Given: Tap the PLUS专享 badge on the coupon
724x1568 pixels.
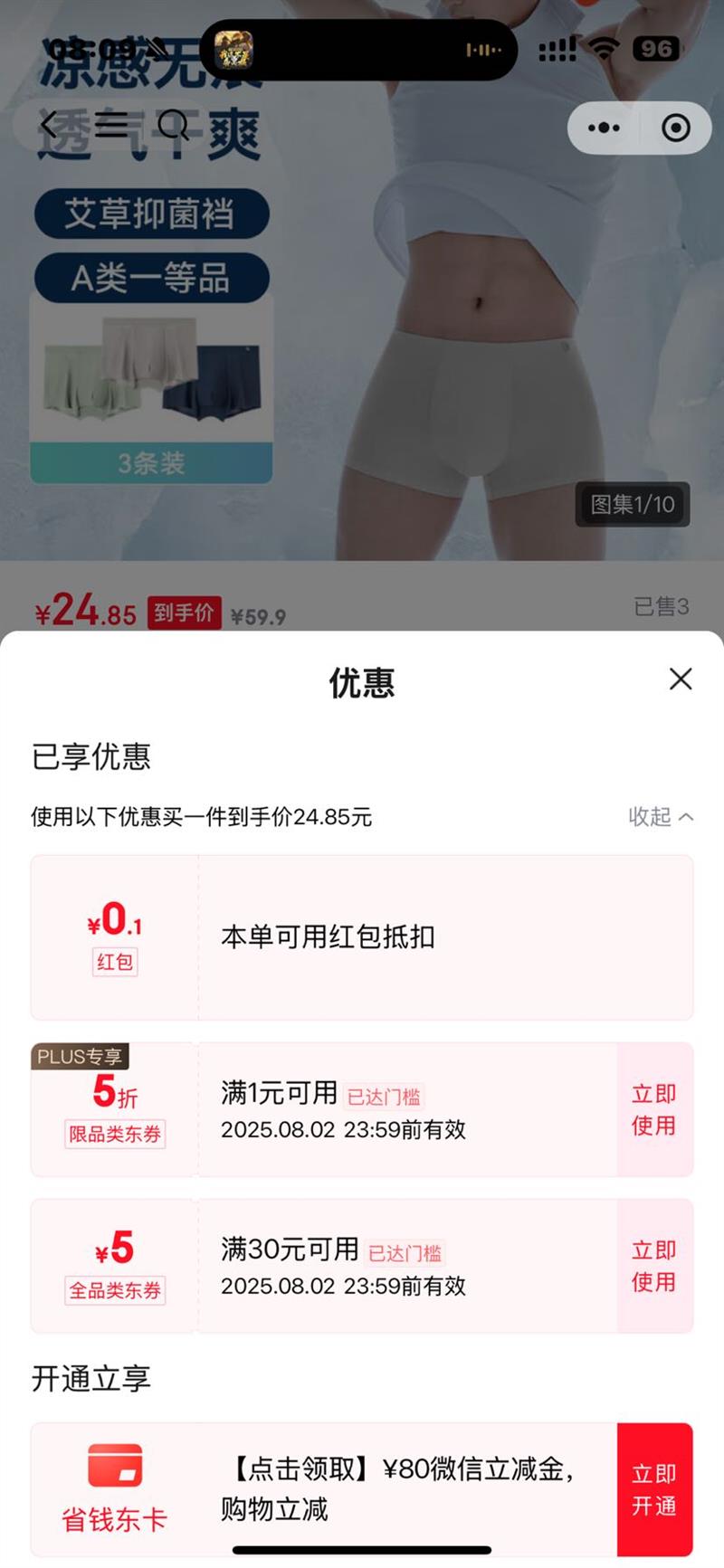Looking at the screenshot, I should coord(80,1056).
